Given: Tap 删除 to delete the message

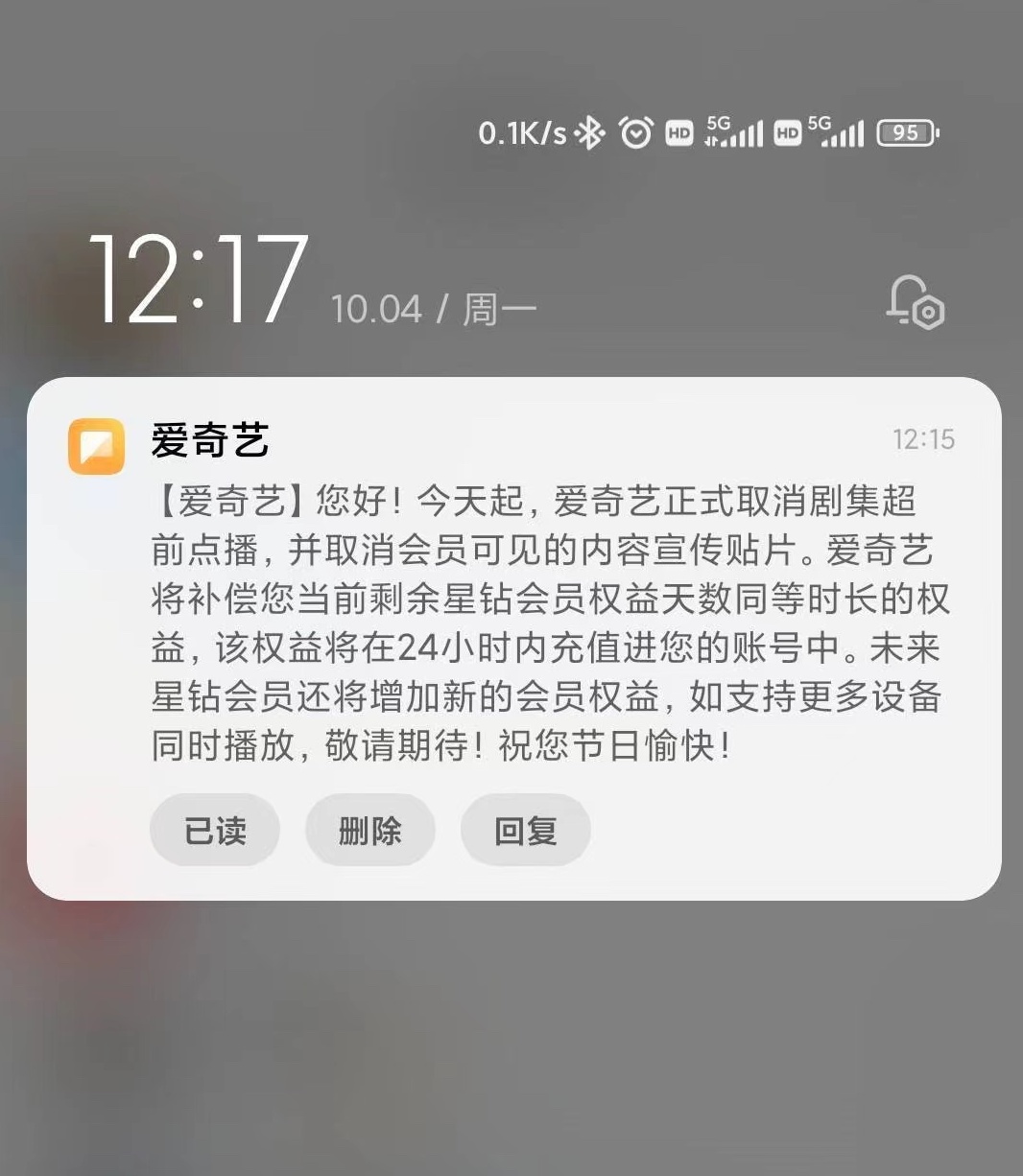Looking at the screenshot, I should (x=370, y=830).
